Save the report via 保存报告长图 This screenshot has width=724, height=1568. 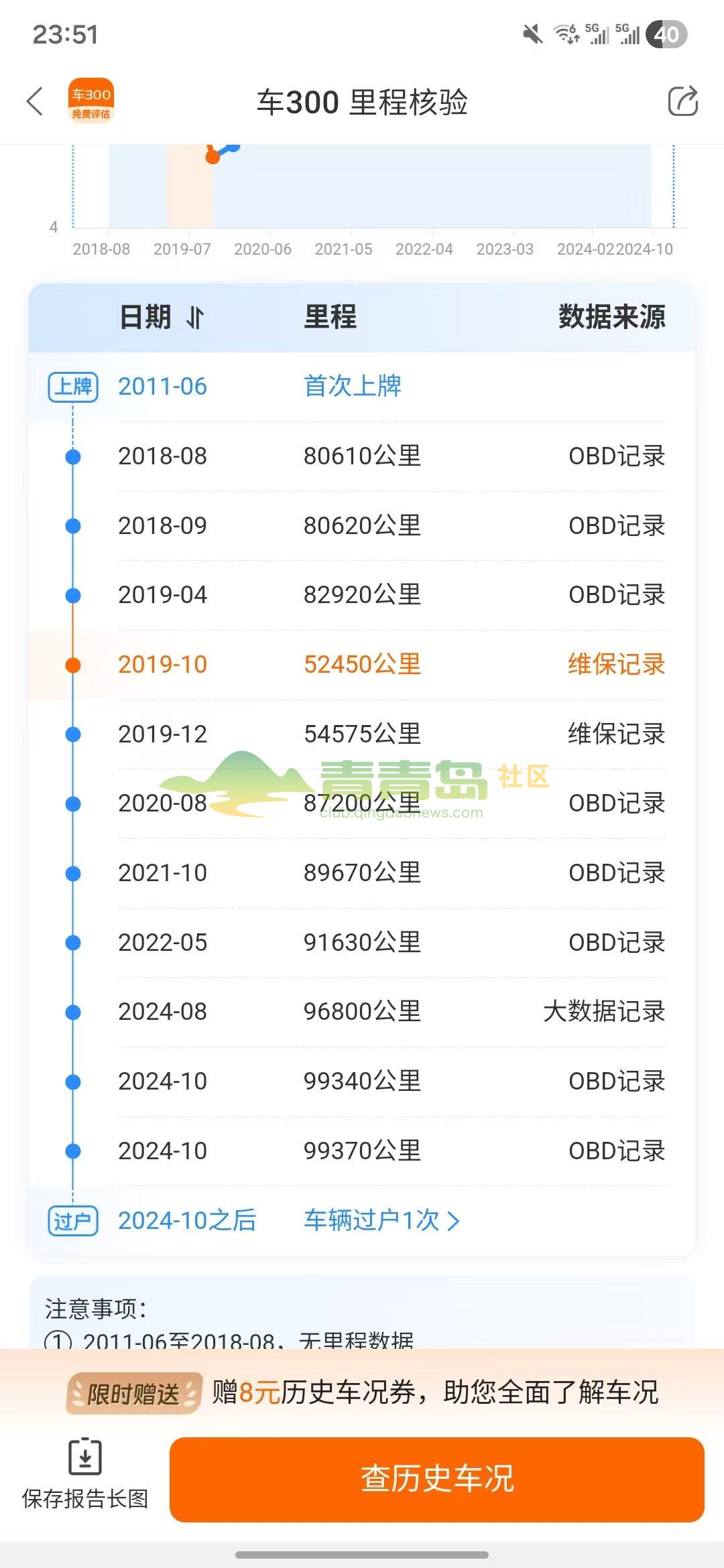pos(85,1474)
